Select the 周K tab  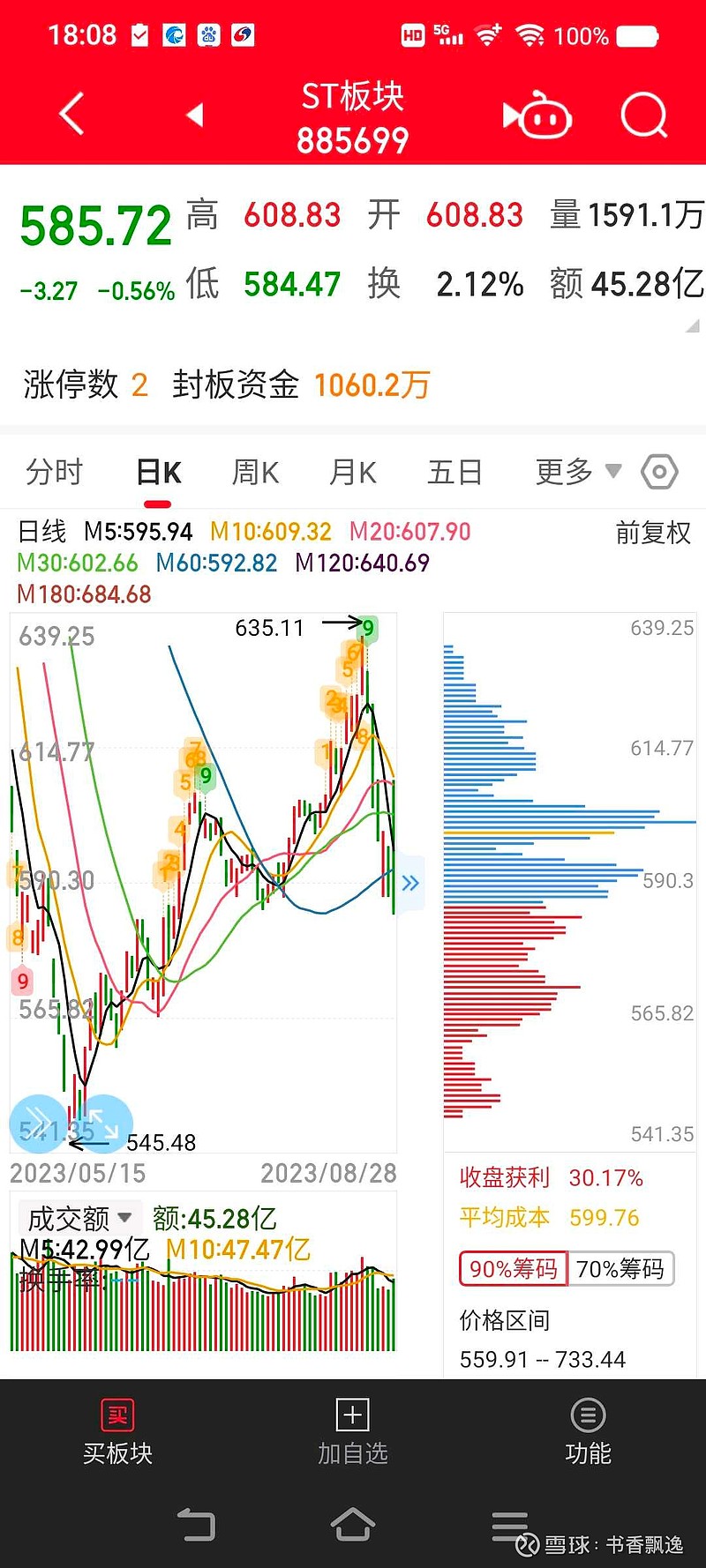[x=255, y=472]
